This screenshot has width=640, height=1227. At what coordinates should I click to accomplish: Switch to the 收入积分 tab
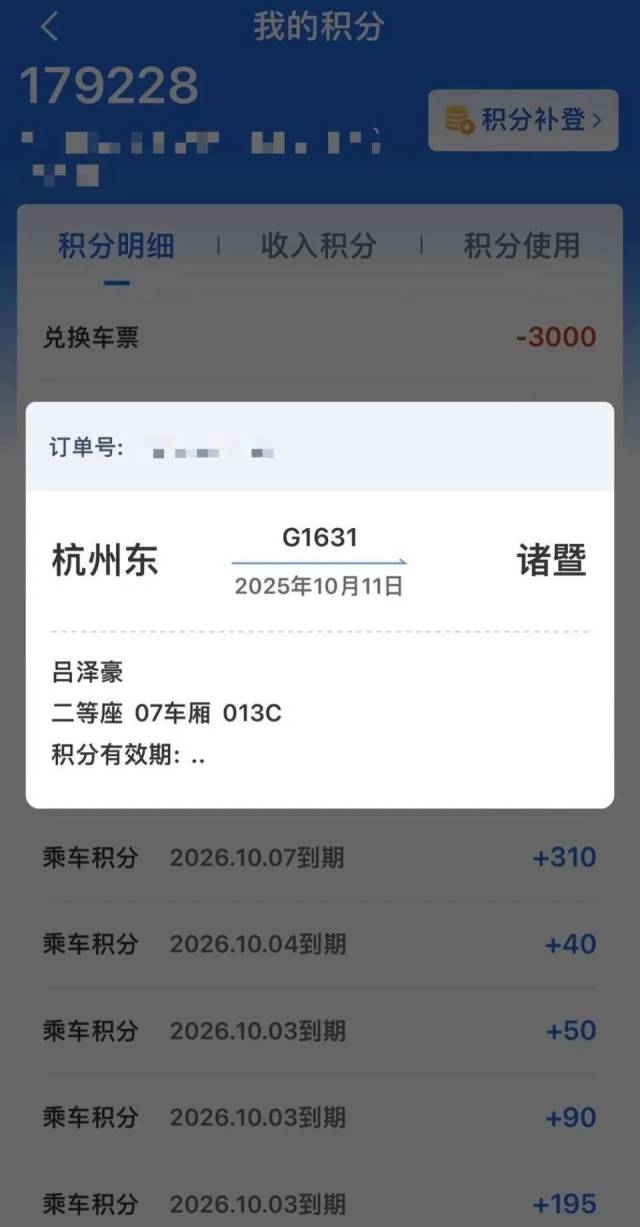point(318,246)
